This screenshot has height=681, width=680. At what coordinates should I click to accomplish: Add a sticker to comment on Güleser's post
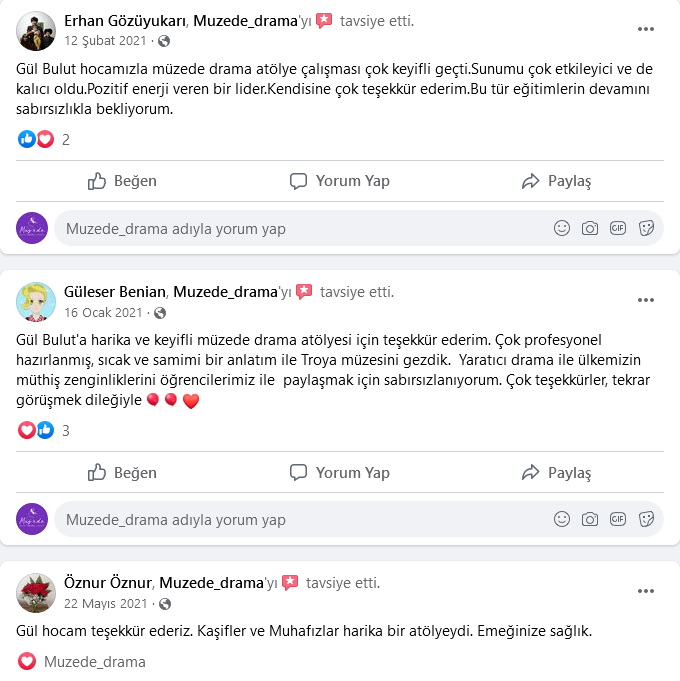click(x=646, y=520)
